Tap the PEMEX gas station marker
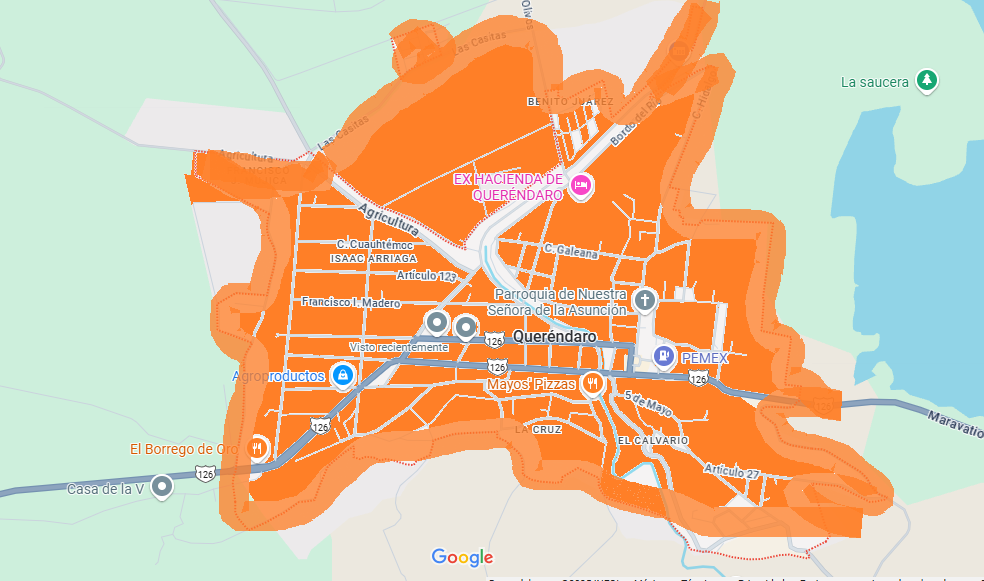This screenshot has width=984, height=581. (663, 356)
